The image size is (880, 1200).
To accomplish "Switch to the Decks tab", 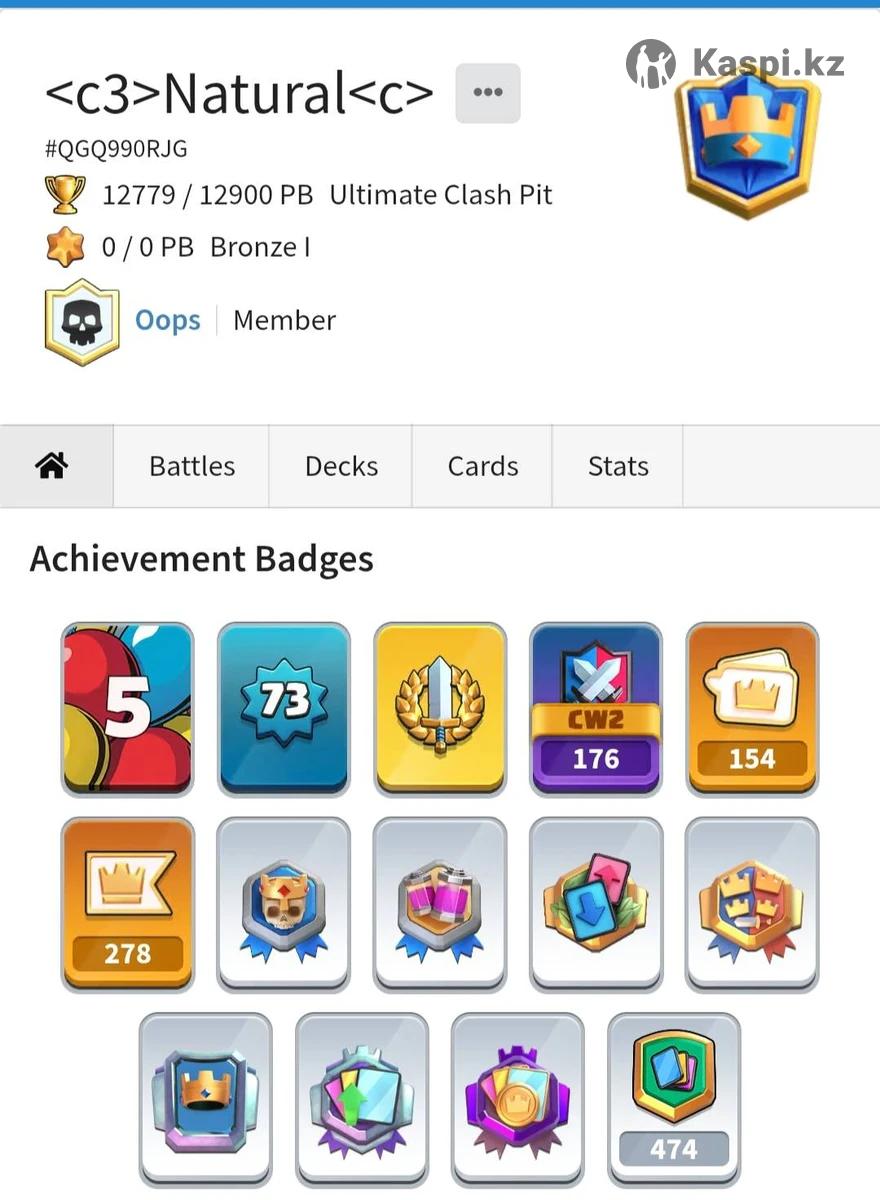I will tap(341, 466).
